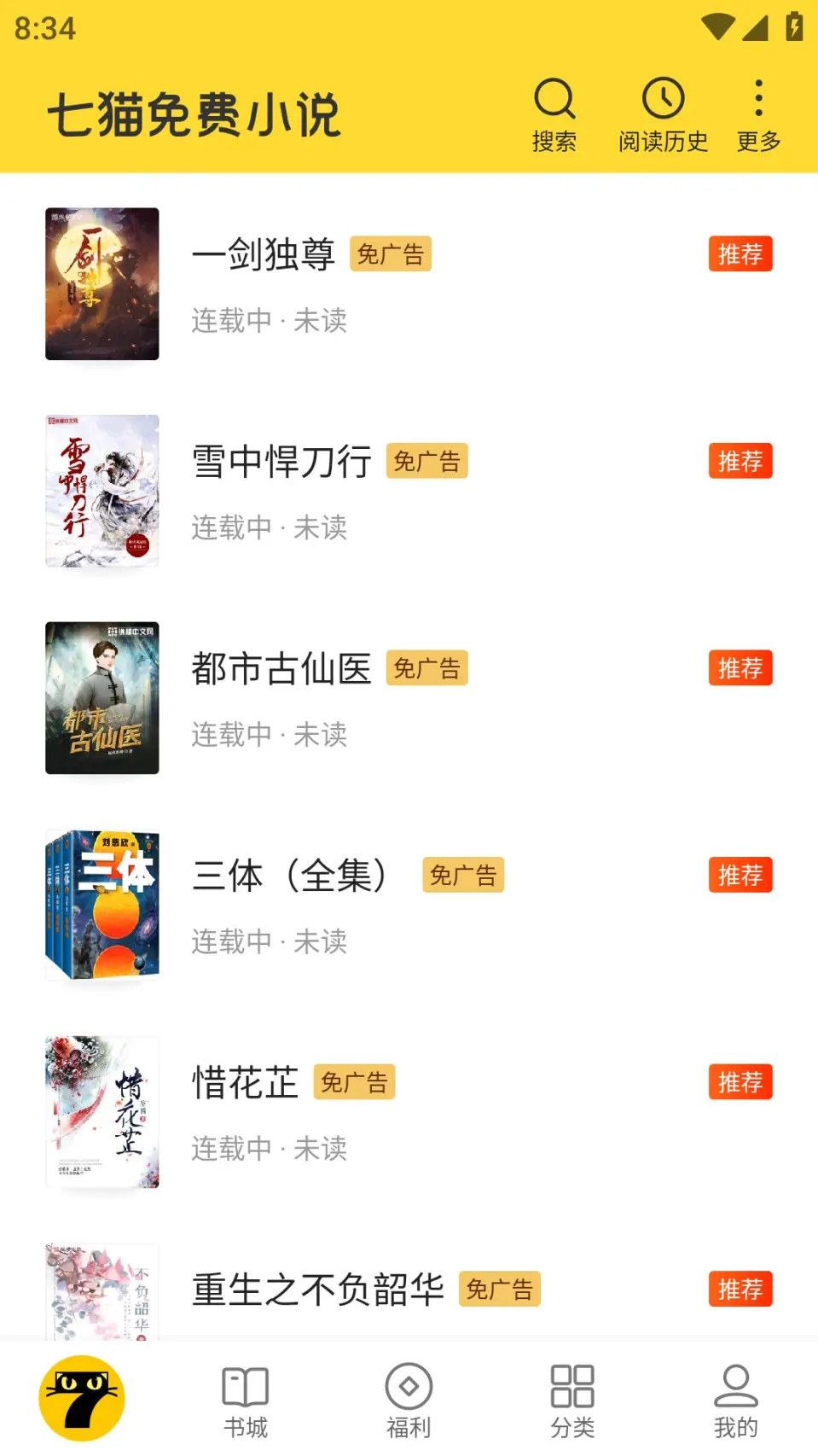Open the 更多 overflow menu
Image resolution: width=818 pixels, height=1456 pixels.
click(x=758, y=115)
